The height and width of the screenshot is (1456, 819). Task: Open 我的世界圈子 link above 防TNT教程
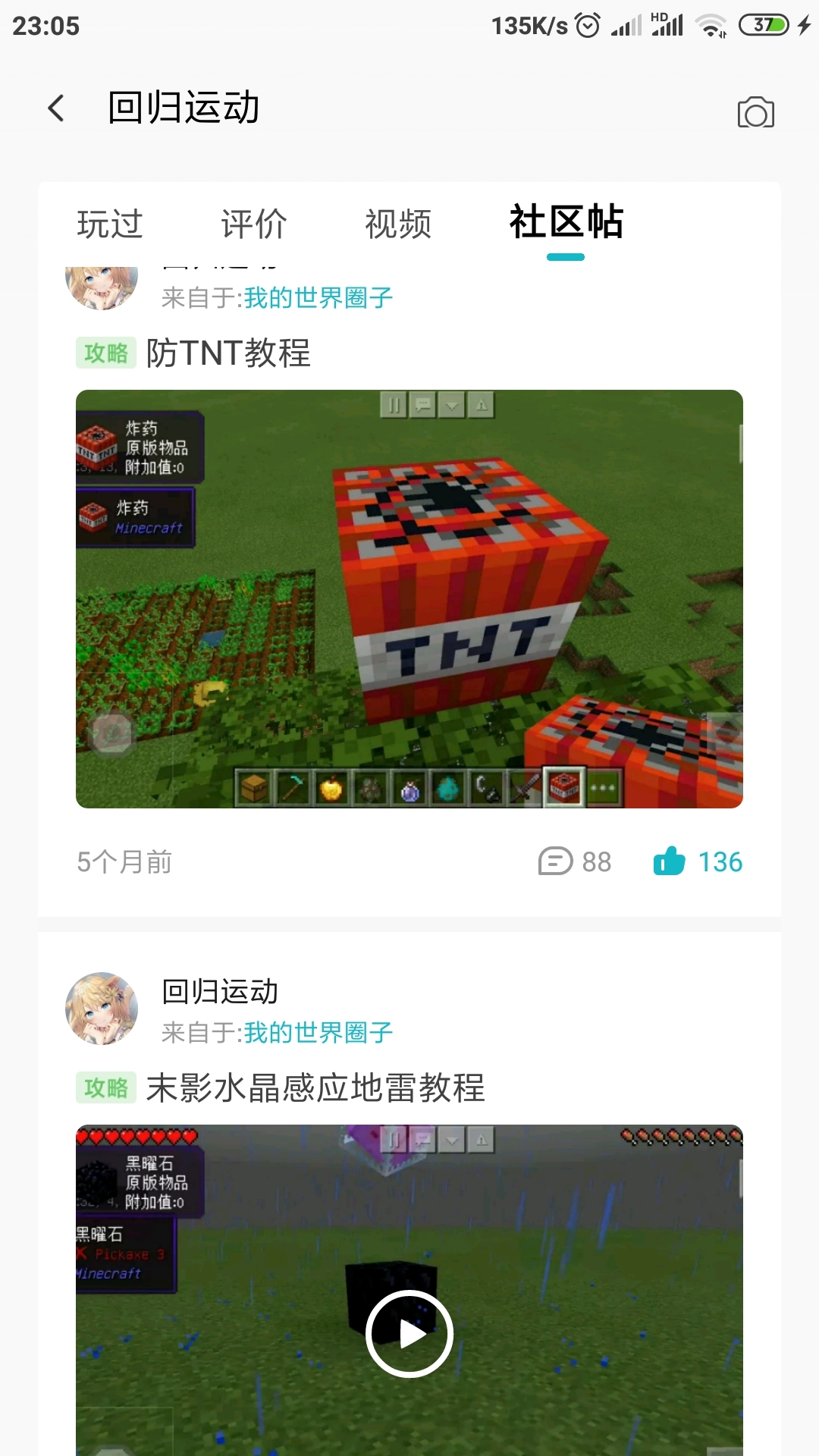click(x=318, y=298)
